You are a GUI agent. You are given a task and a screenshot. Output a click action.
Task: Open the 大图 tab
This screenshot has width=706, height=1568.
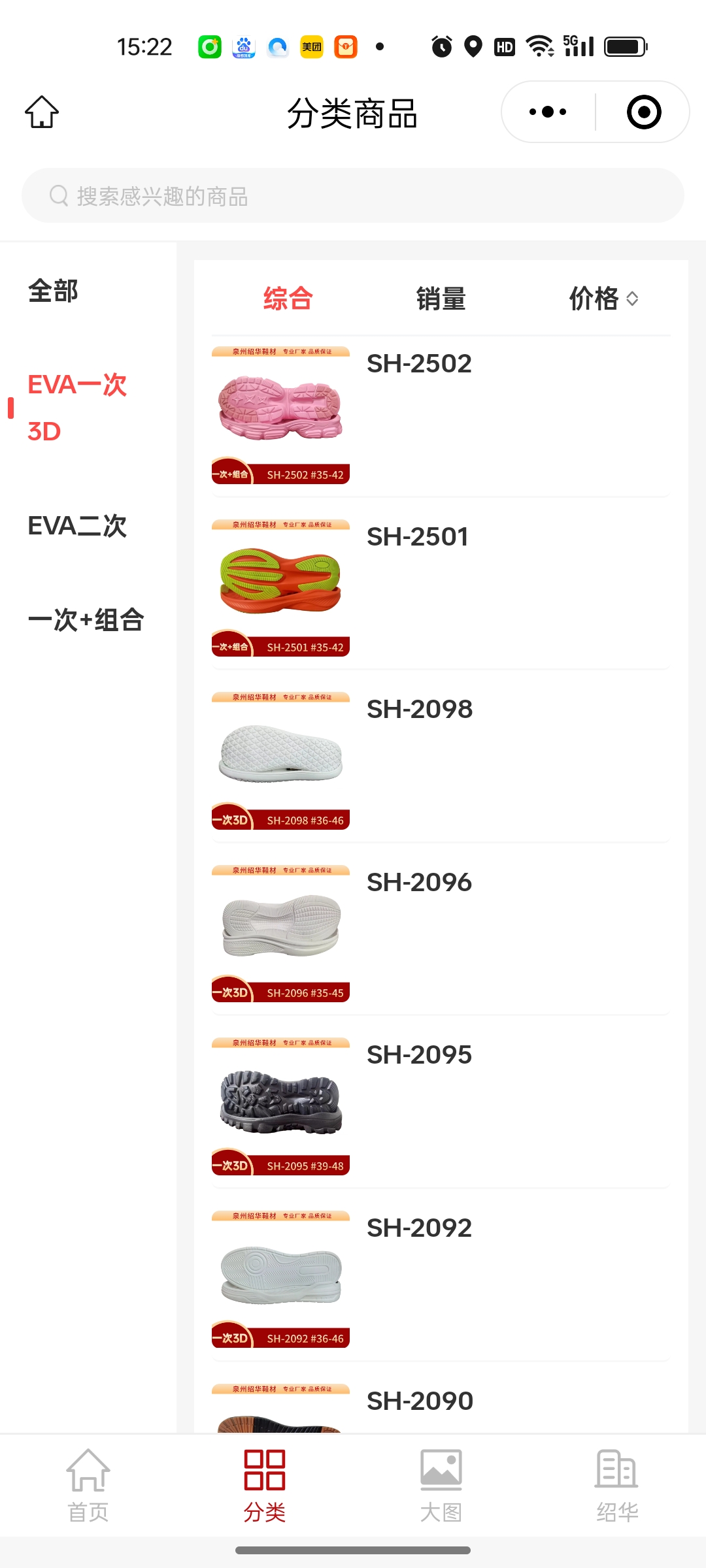[x=441, y=1486]
